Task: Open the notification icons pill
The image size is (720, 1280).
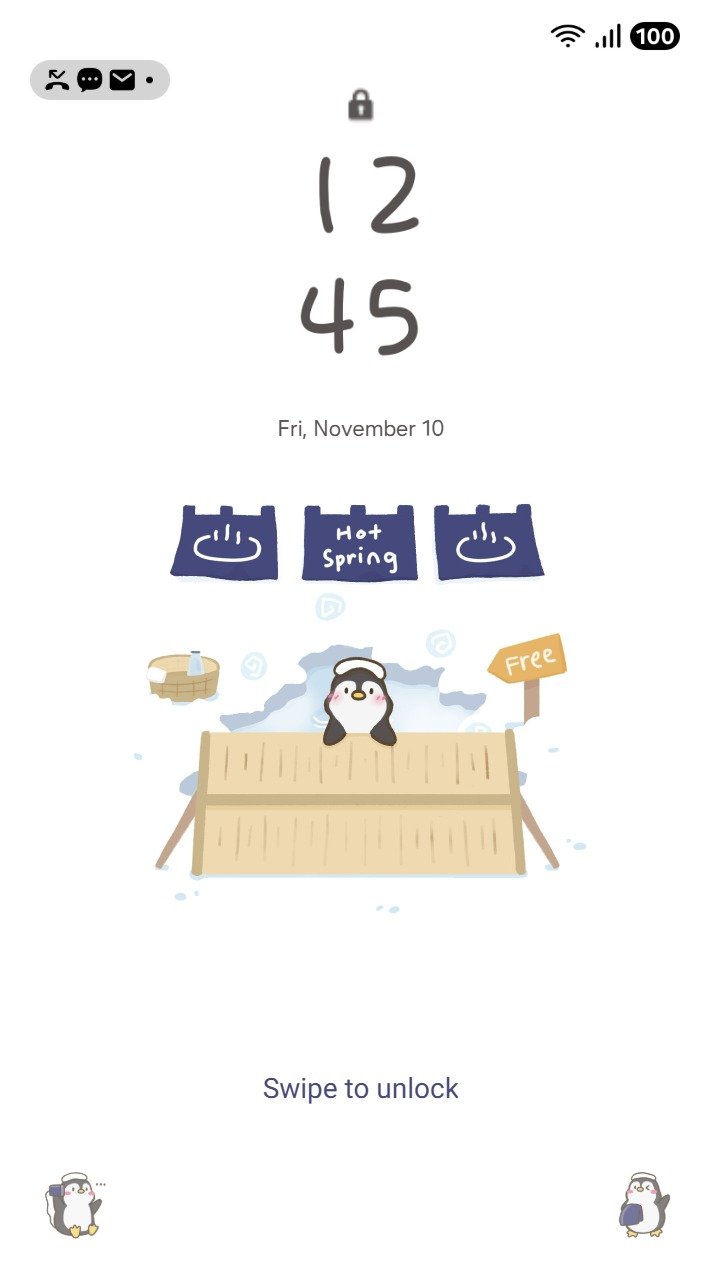Action: click(100, 80)
